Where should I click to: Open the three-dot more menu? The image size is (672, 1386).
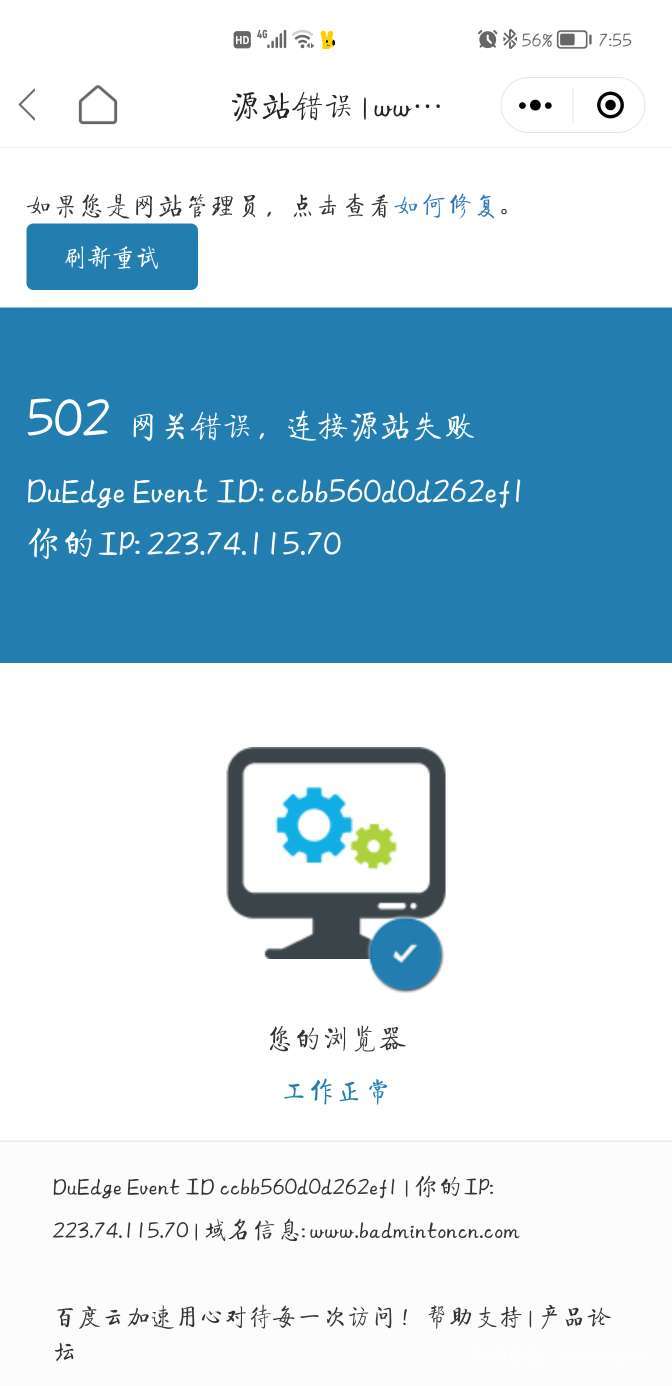click(536, 105)
